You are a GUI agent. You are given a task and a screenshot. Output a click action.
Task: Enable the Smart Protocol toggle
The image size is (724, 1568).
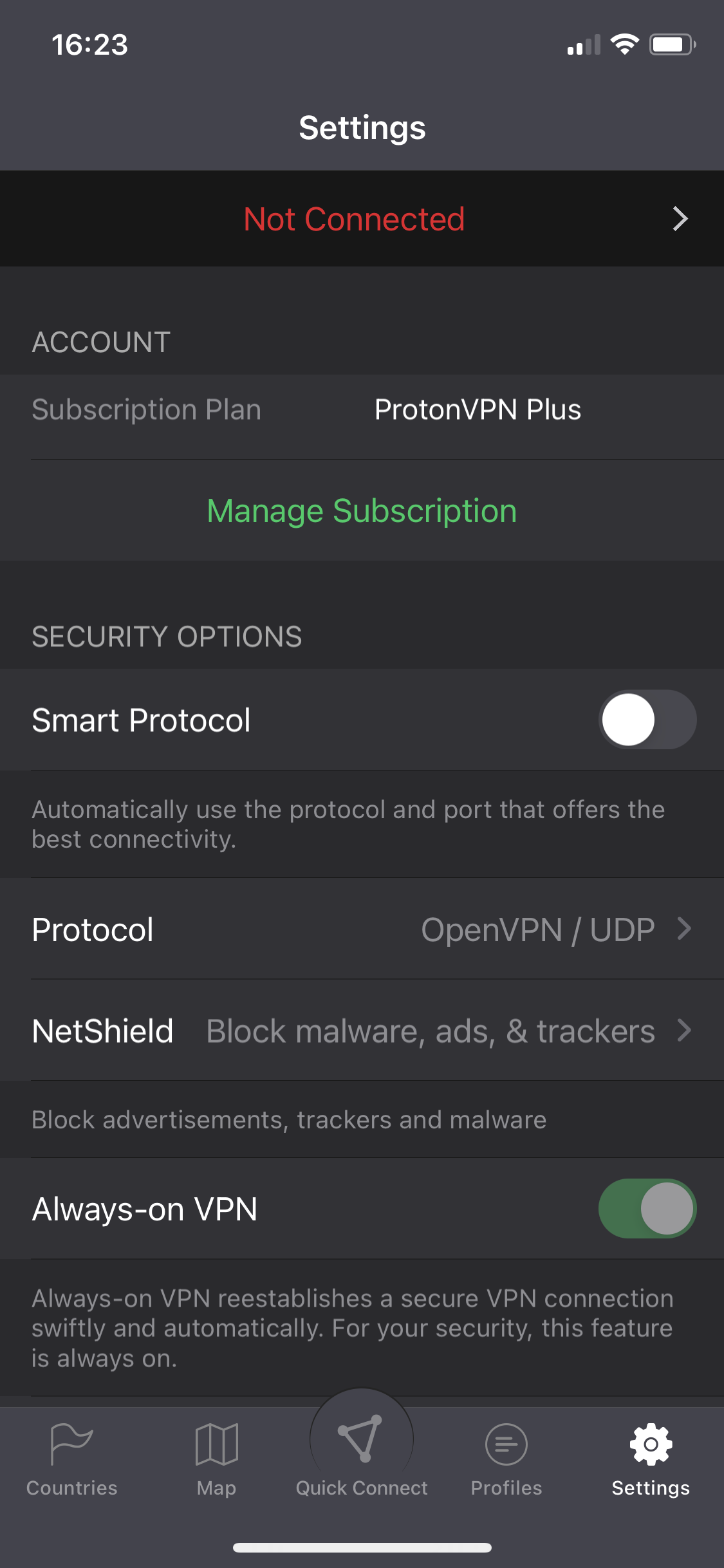[647, 720]
